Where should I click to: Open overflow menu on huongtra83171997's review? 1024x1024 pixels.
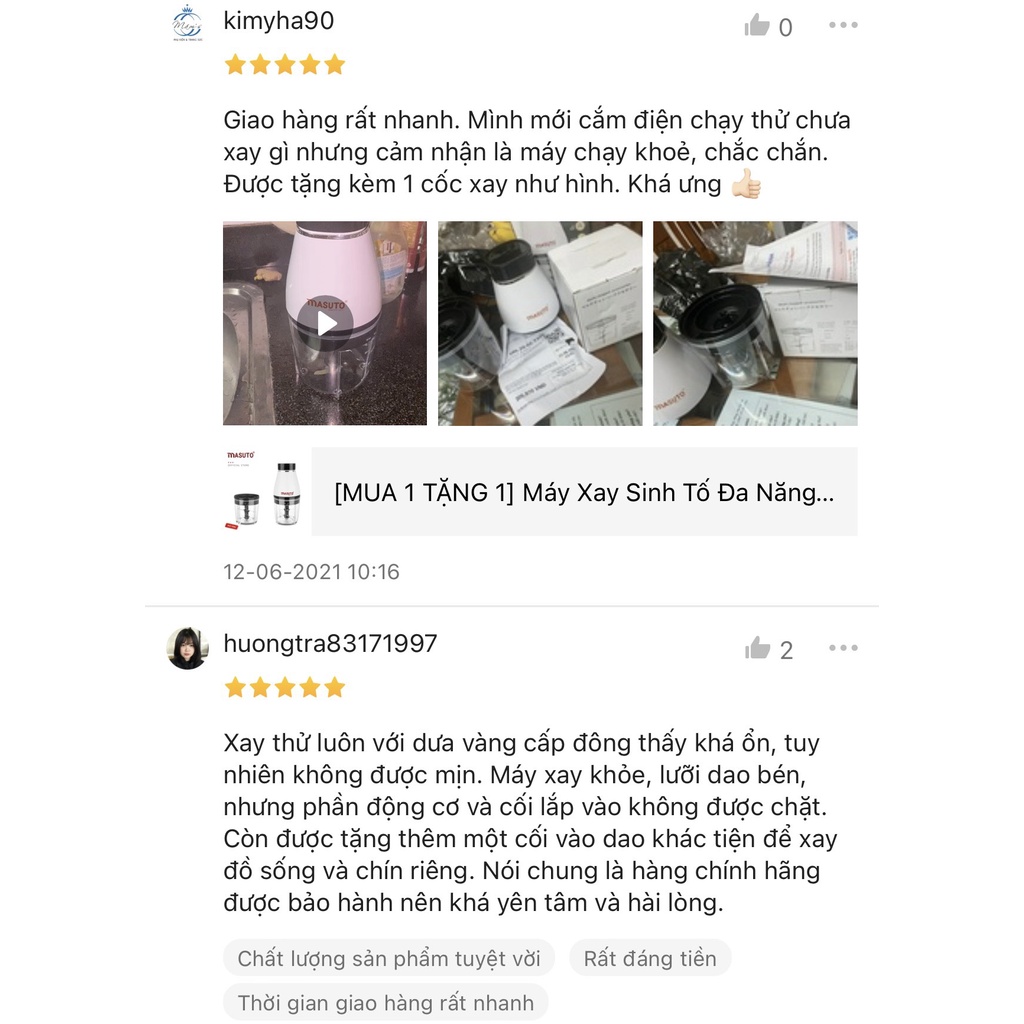click(x=843, y=648)
